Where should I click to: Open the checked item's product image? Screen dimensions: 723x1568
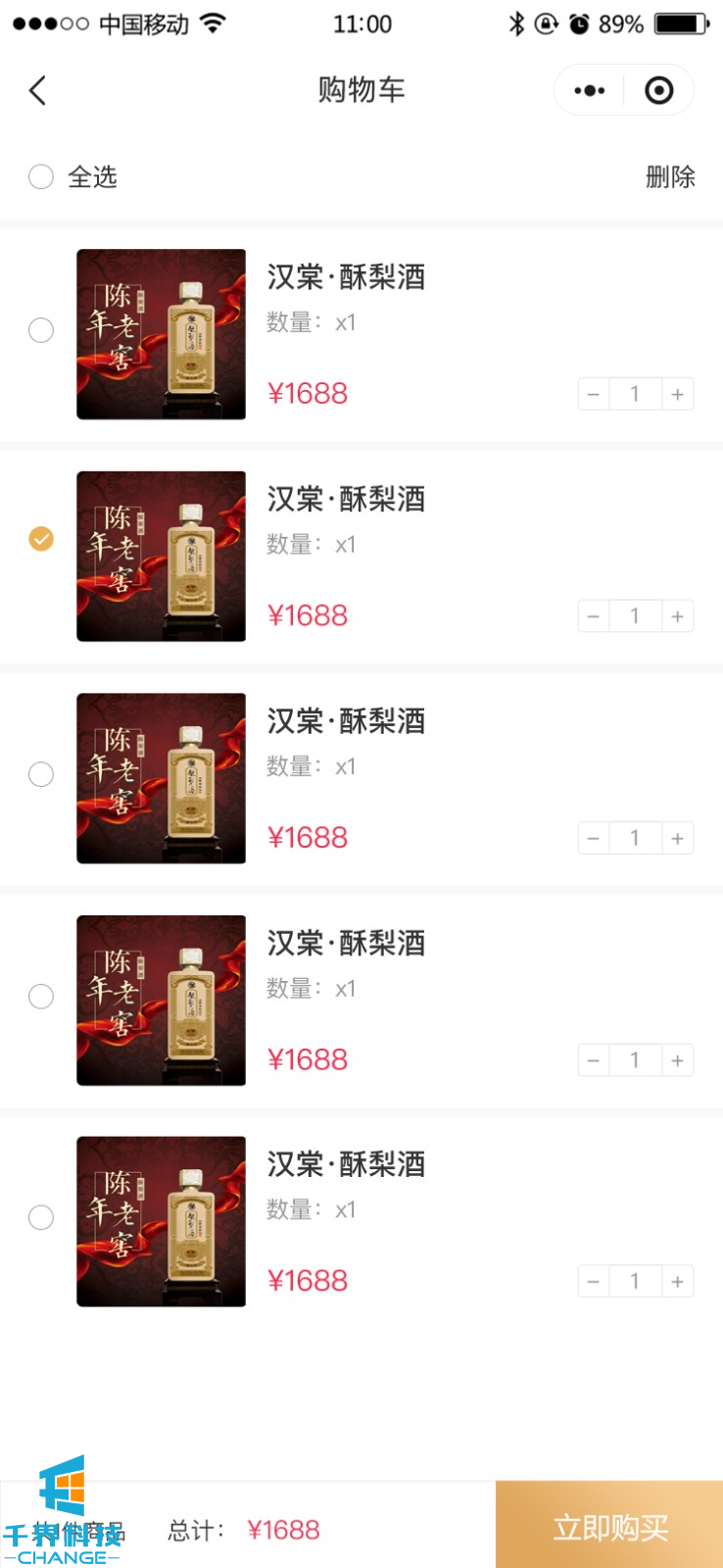[162, 557]
